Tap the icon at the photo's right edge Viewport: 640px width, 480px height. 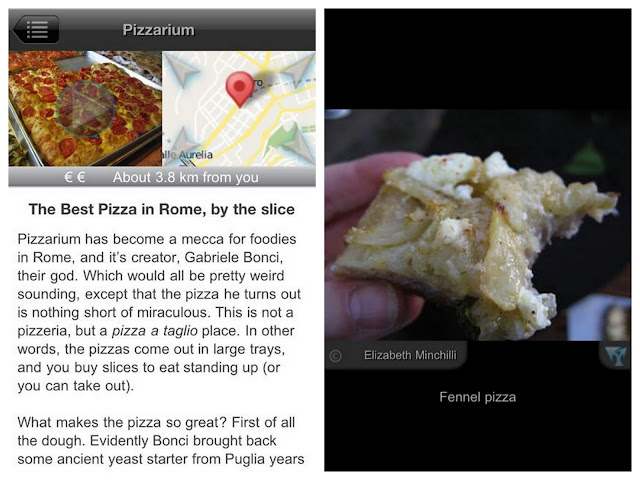point(616,356)
